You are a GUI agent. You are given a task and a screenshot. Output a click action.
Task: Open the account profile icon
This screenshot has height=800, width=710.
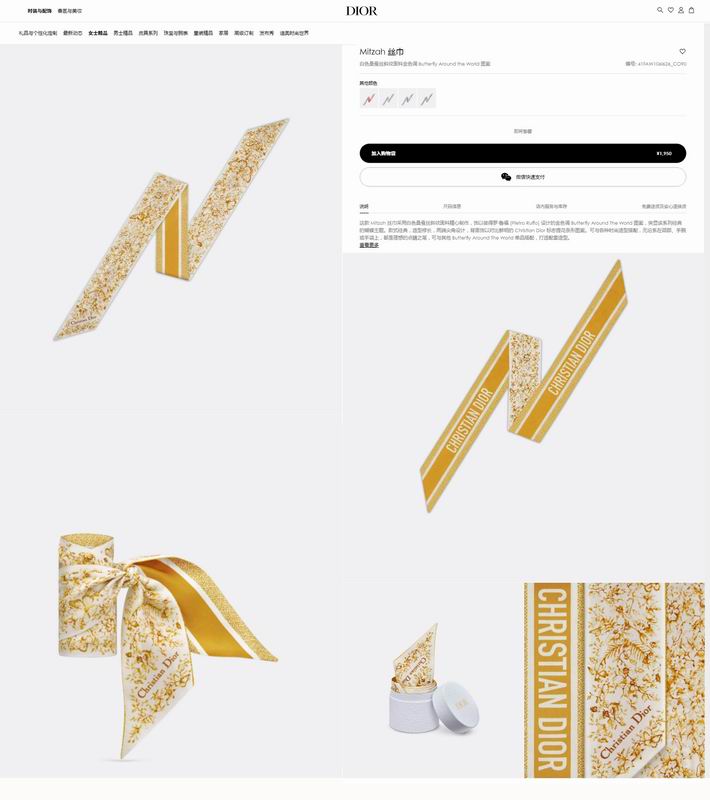click(681, 10)
